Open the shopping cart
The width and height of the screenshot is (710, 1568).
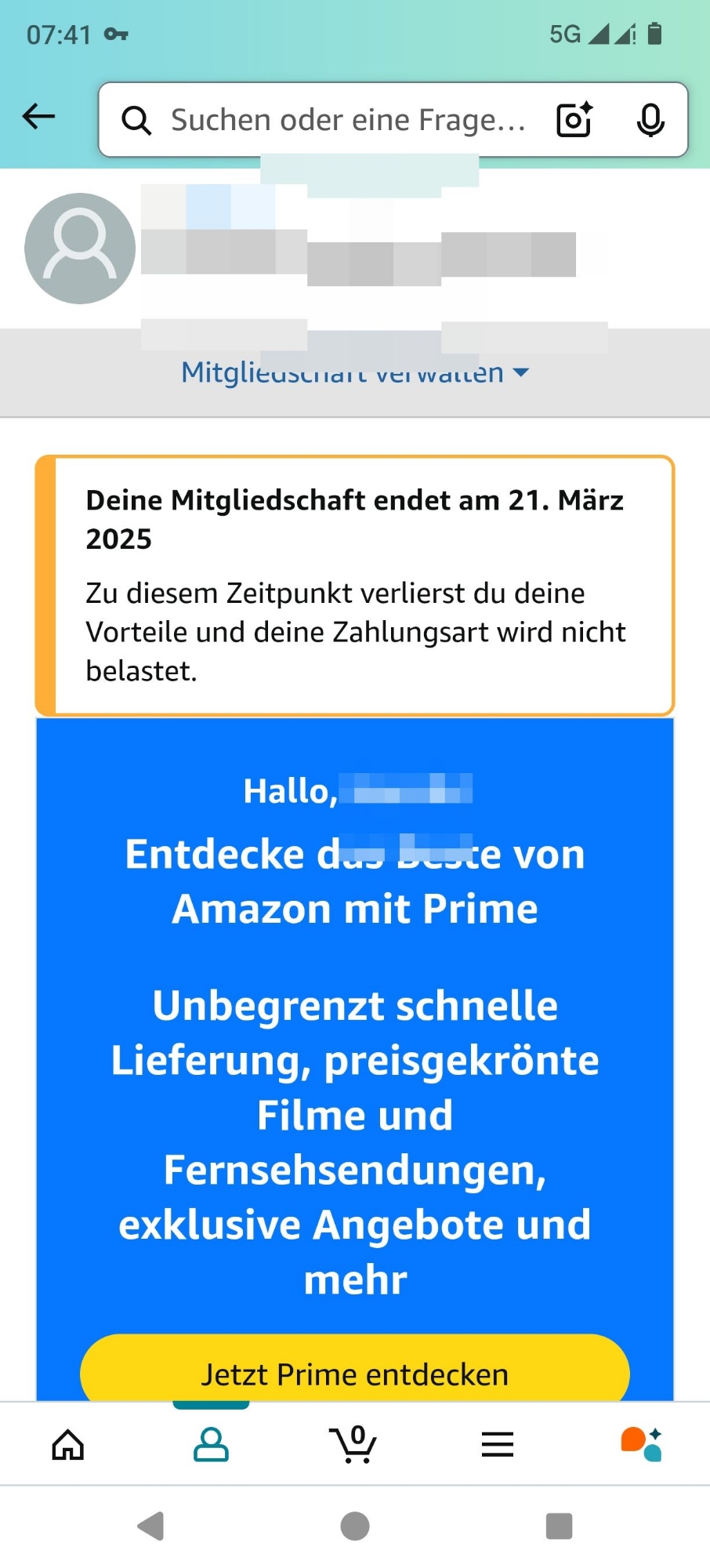tap(354, 1444)
